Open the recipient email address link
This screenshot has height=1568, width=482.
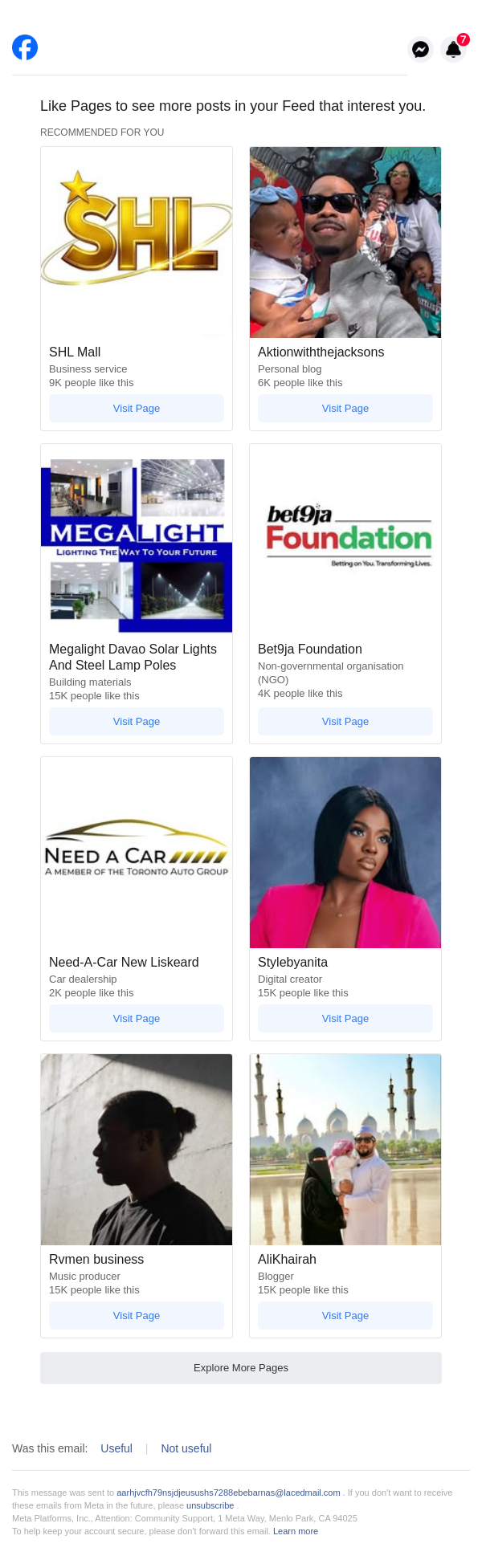[228, 1493]
